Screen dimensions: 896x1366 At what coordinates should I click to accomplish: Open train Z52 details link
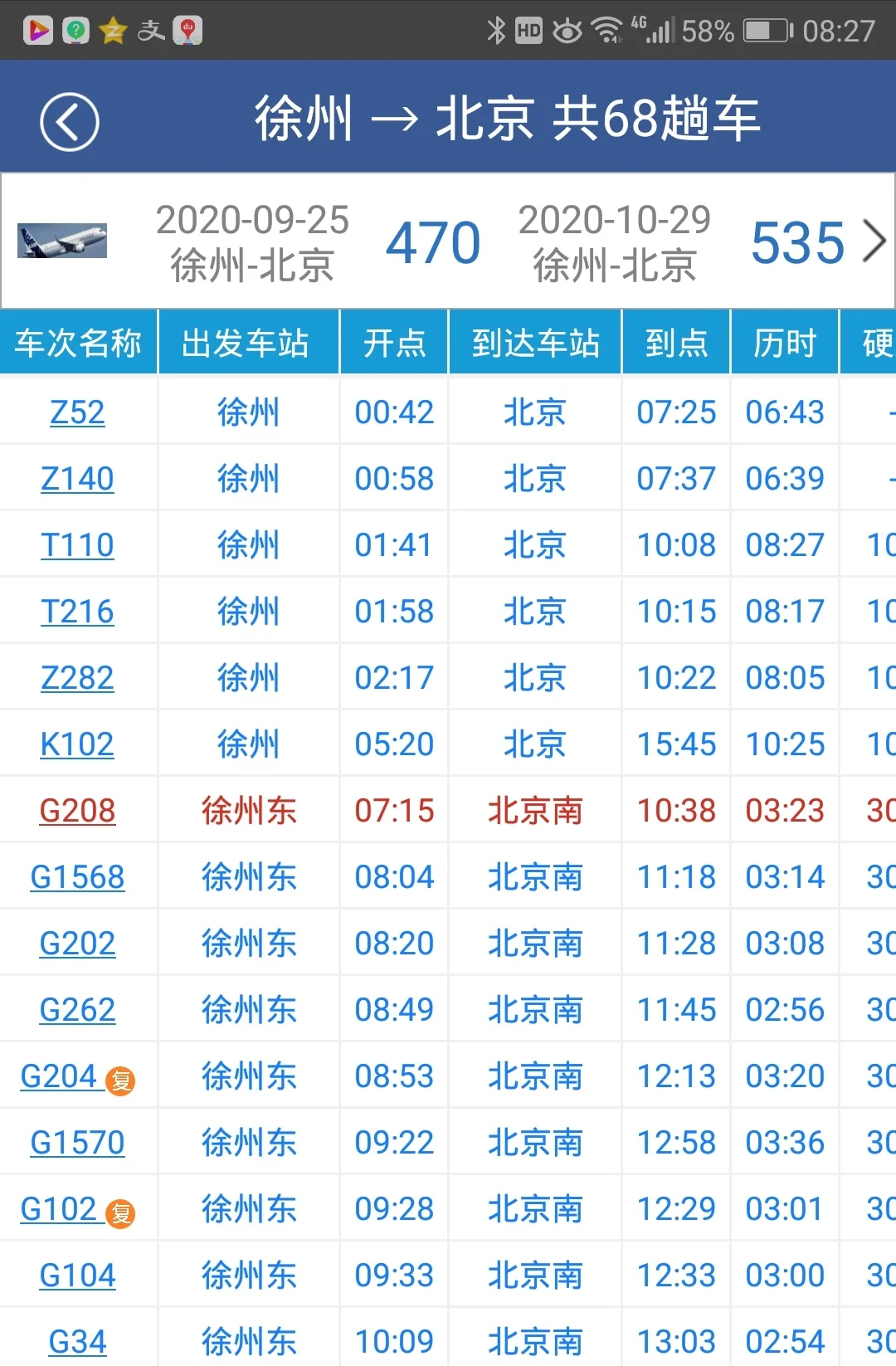[x=79, y=412]
